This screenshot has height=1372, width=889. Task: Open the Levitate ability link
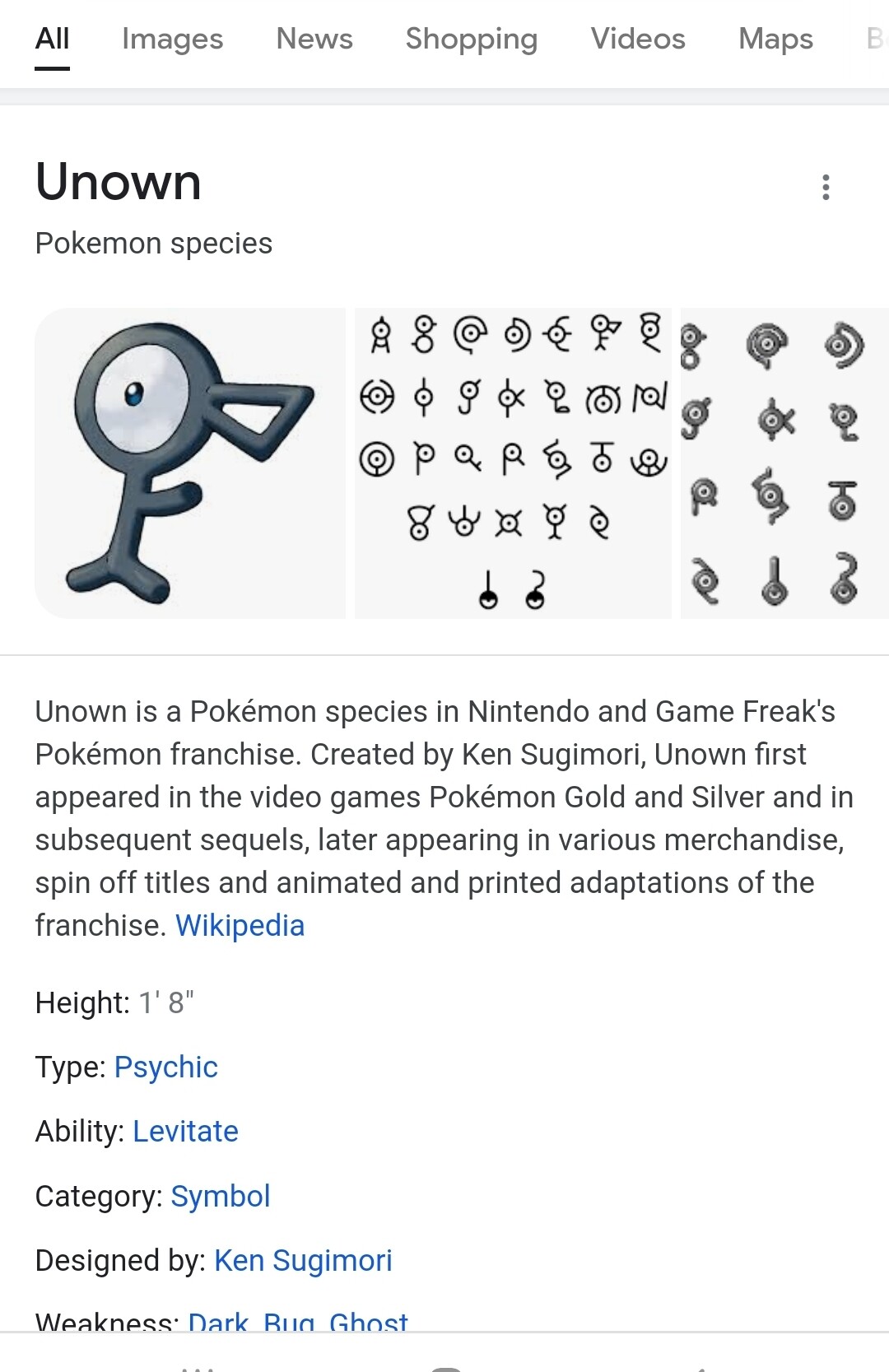pyautogui.click(x=185, y=1132)
